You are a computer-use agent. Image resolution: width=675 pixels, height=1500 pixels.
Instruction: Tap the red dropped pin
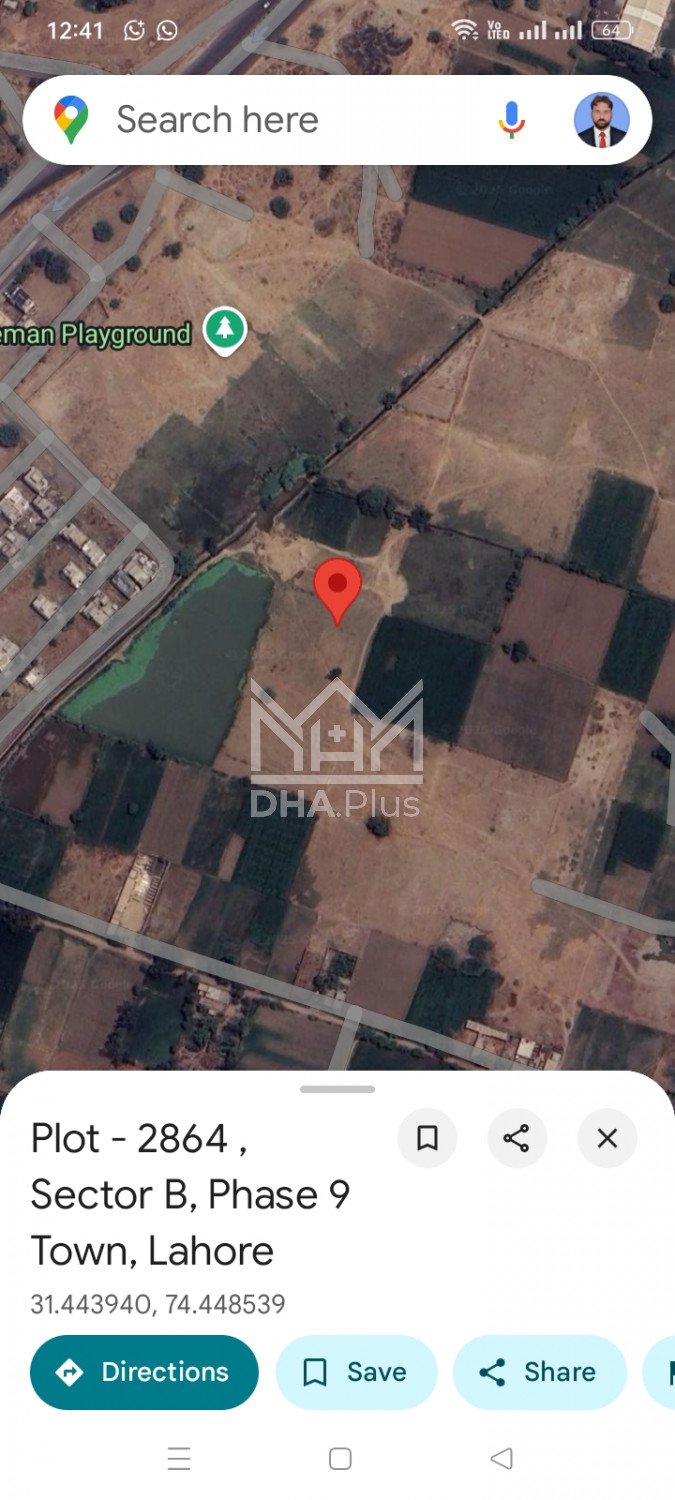pos(338,588)
